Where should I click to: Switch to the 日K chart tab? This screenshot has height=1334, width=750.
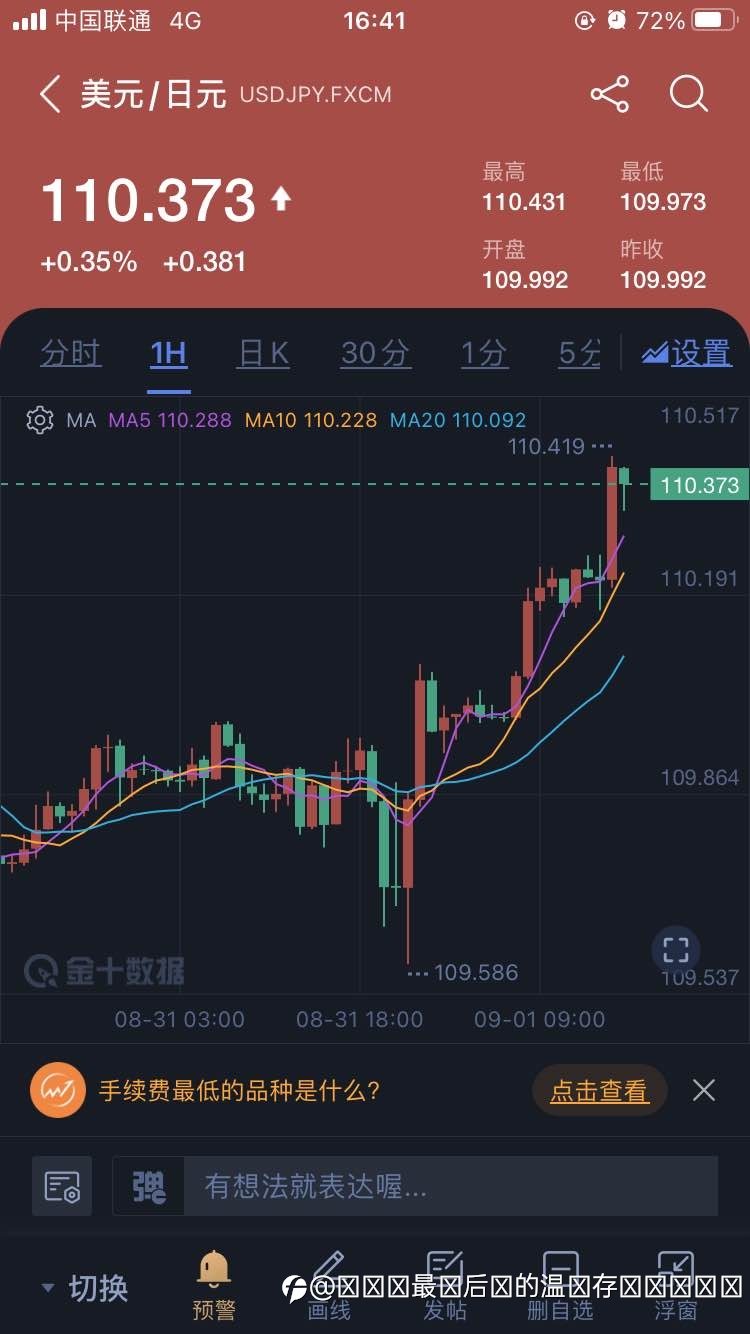click(263, 353)
